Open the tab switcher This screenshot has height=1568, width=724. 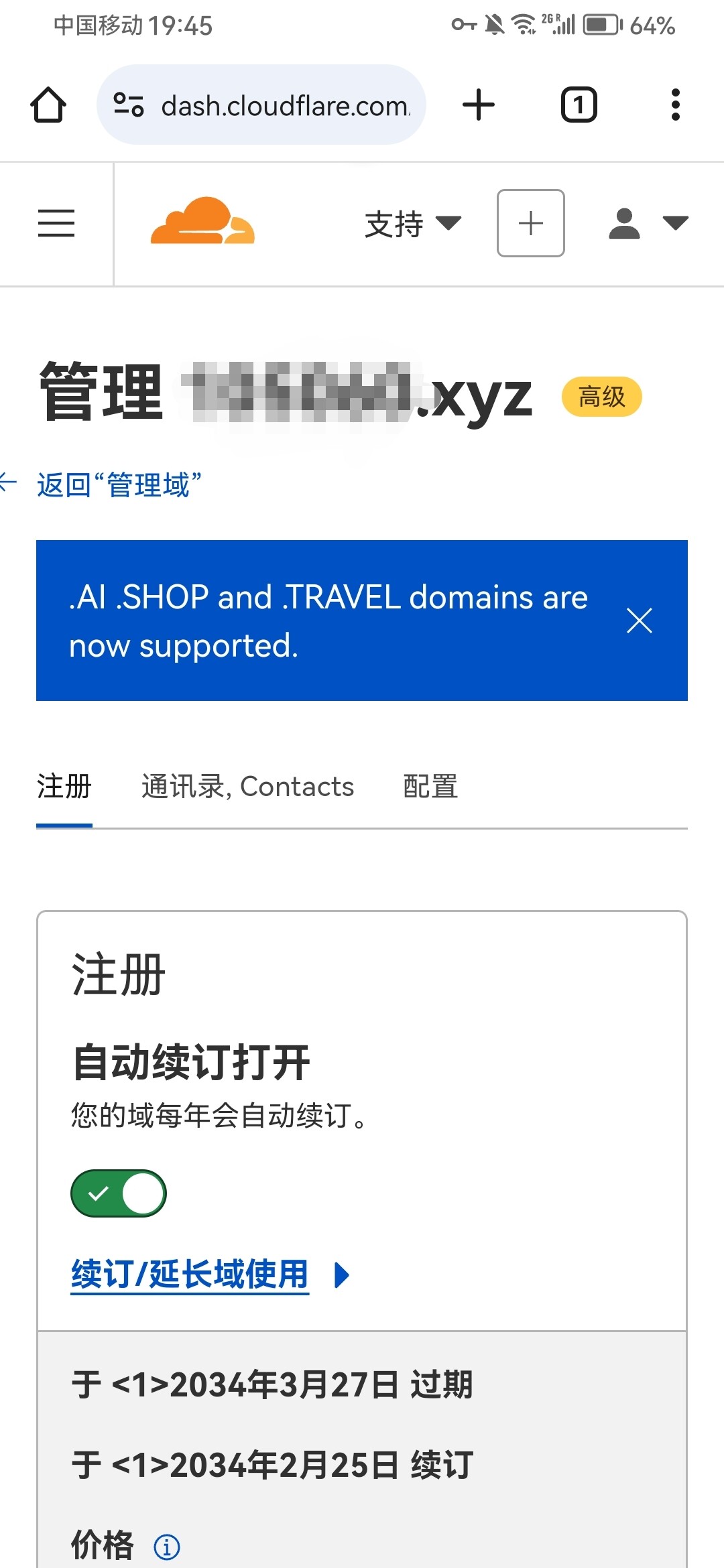579,105
